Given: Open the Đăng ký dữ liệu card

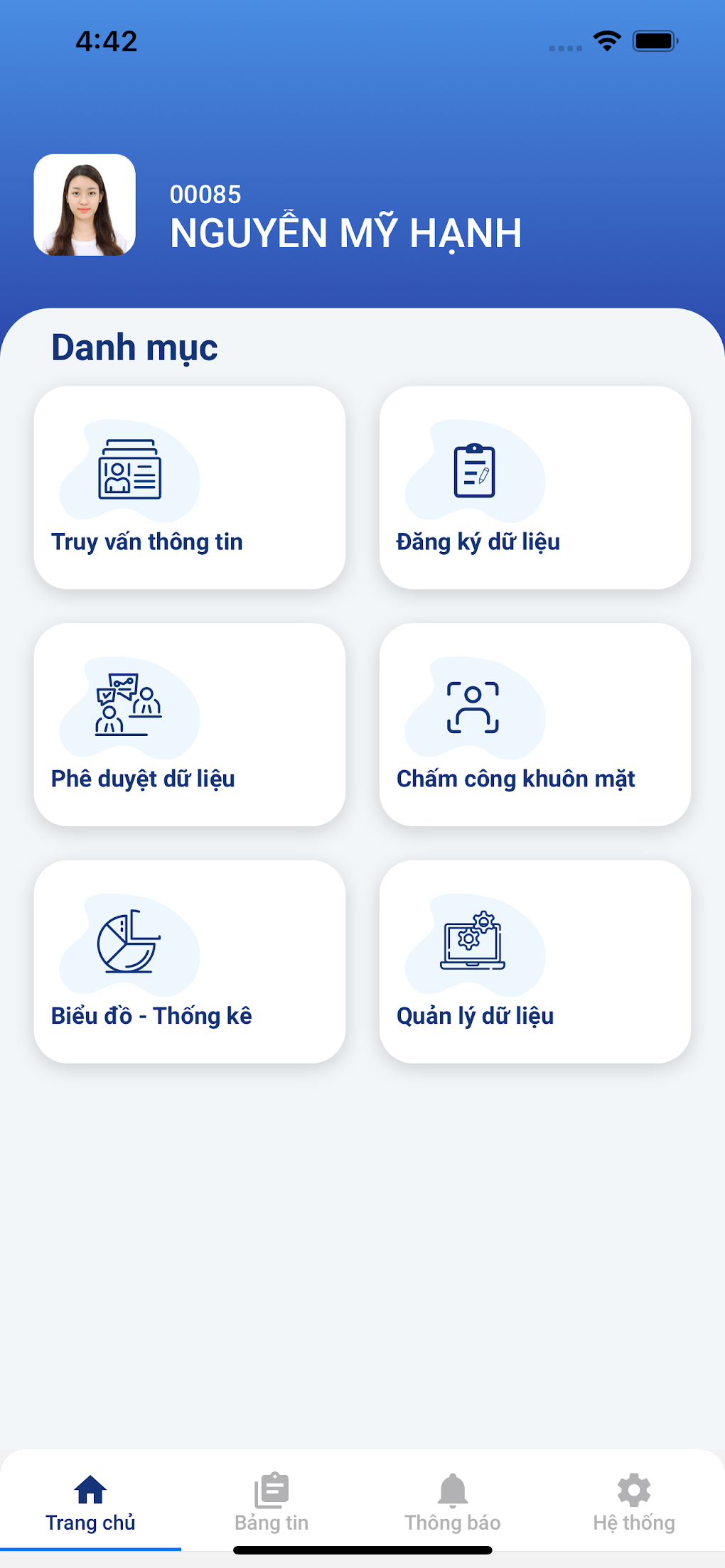Looking at the screenshot, I should click(535, 487).
